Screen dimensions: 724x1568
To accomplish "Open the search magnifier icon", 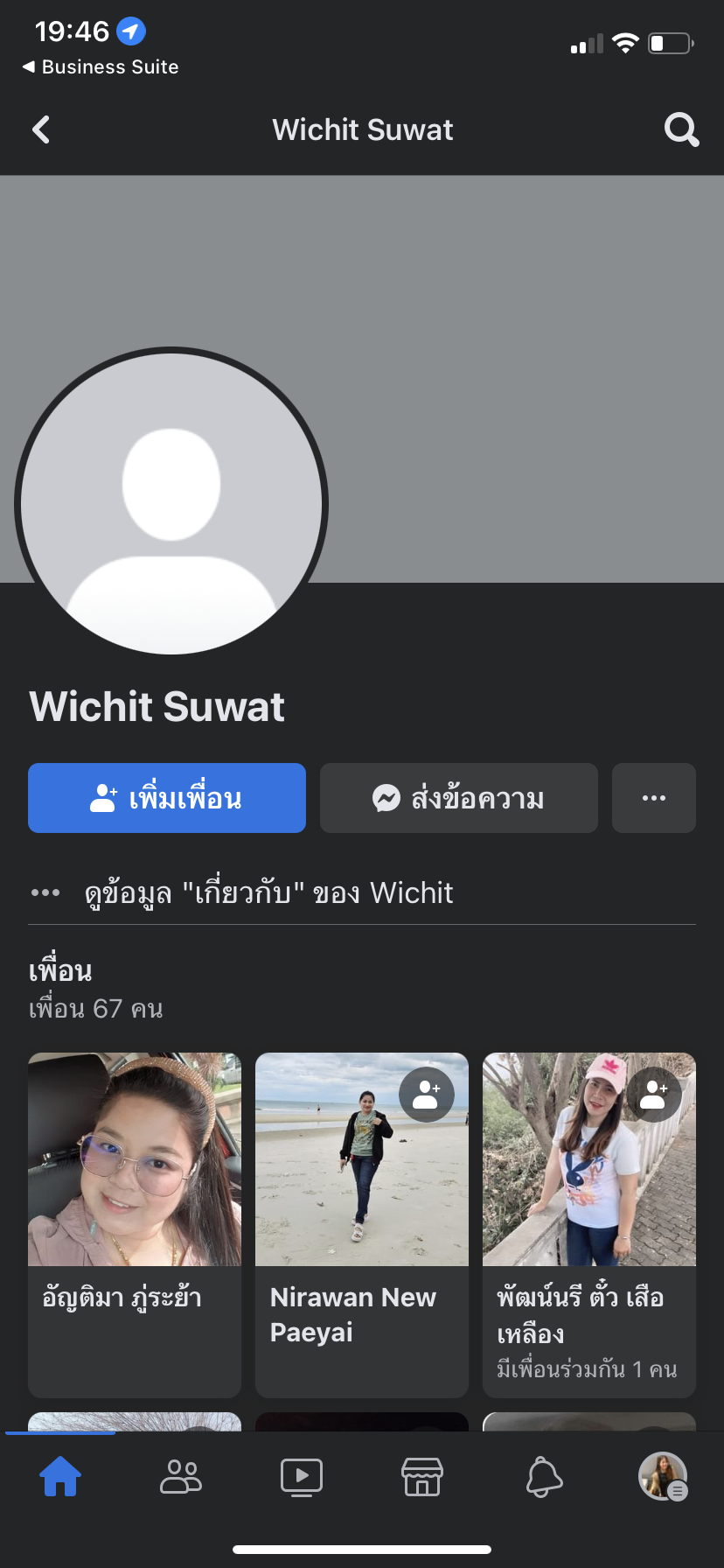I will 681,130.
